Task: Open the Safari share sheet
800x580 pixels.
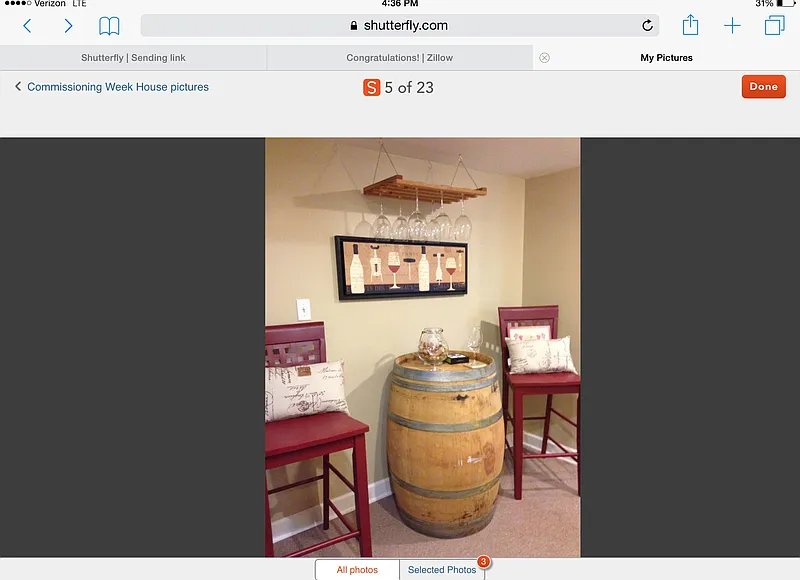Action: tap(690, 26)
